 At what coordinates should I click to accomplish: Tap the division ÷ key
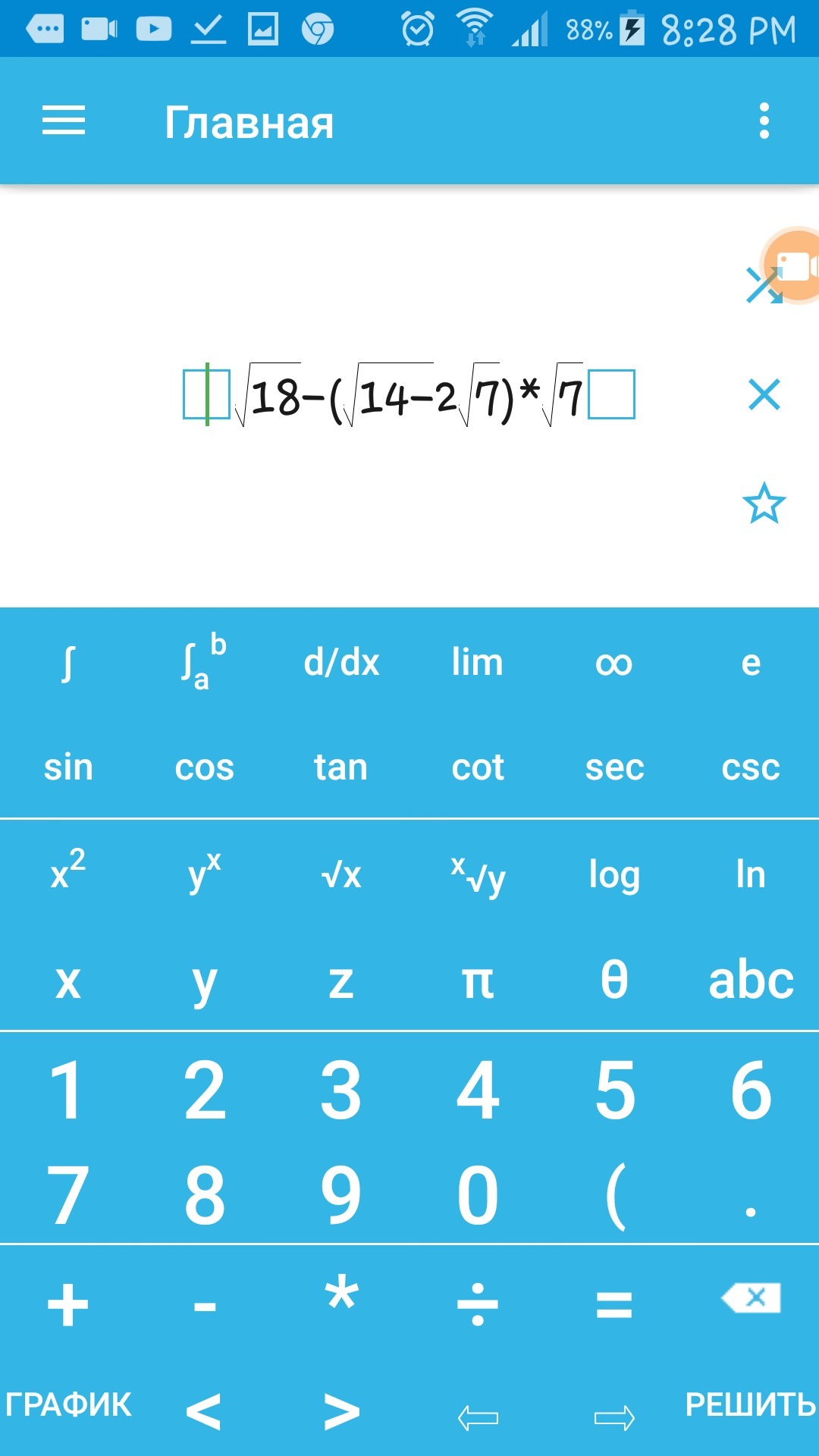coord(478,1304)
